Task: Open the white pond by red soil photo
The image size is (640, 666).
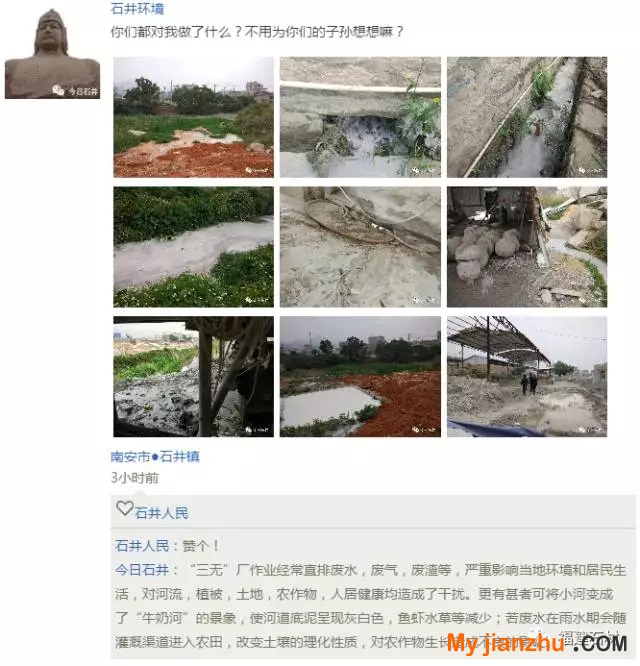Action: (x=360, y=377)
